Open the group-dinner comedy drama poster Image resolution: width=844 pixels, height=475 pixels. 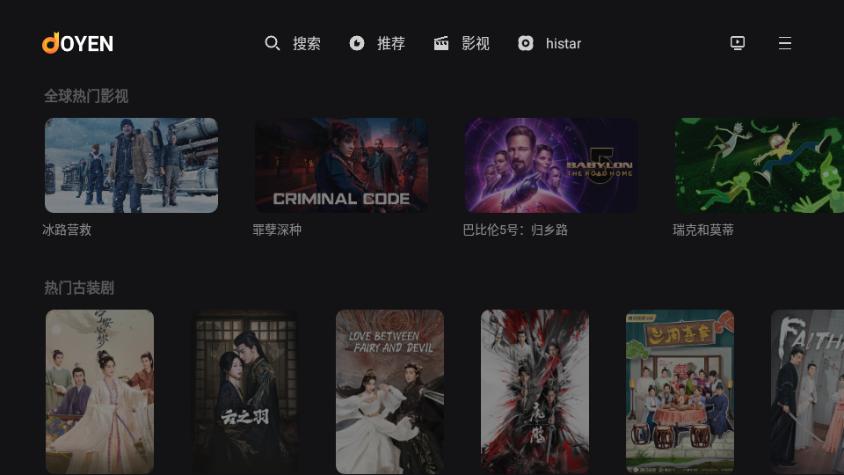(x=679, y=391)
